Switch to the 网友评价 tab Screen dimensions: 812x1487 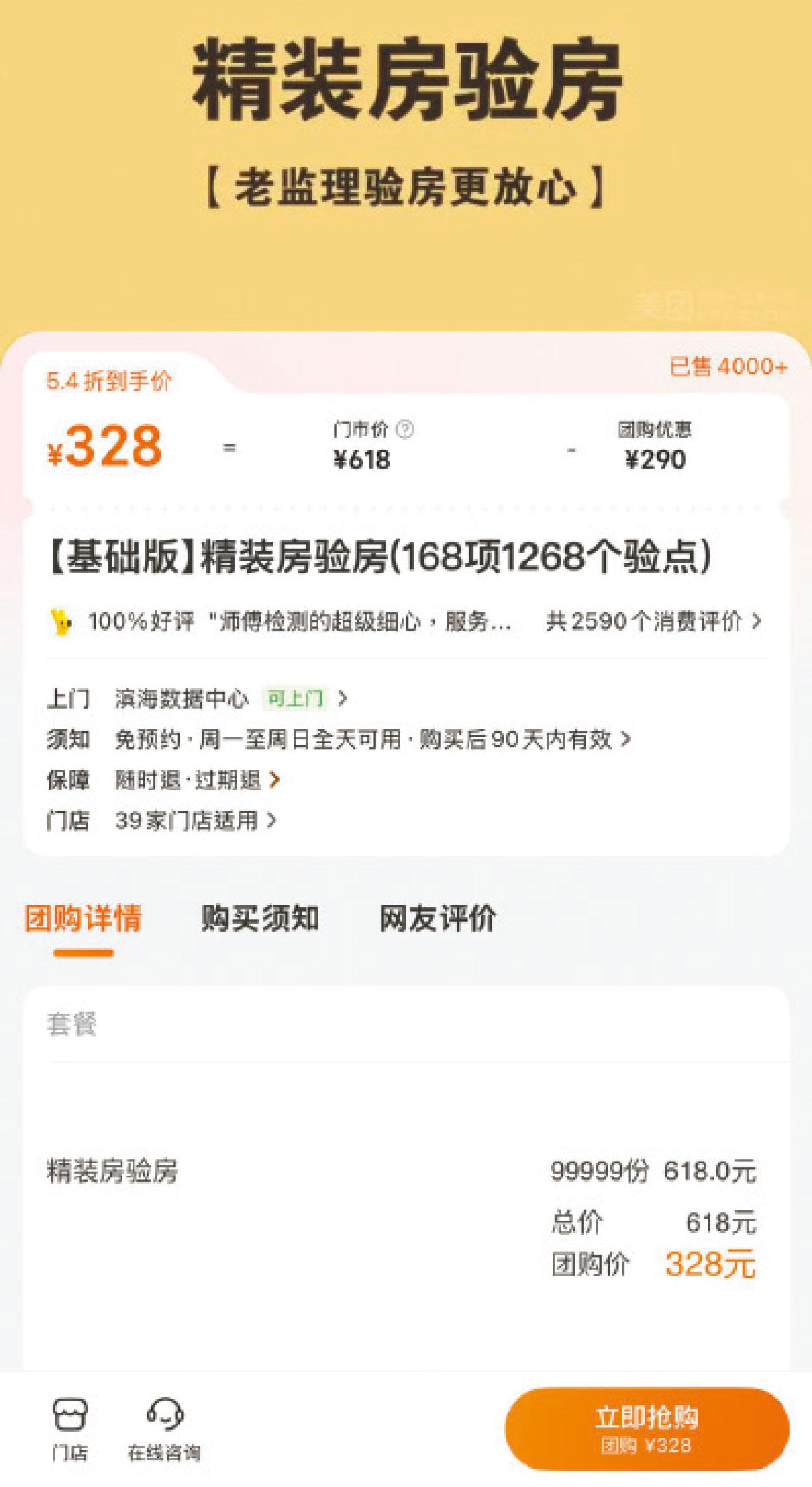click(x=438, y=918)
